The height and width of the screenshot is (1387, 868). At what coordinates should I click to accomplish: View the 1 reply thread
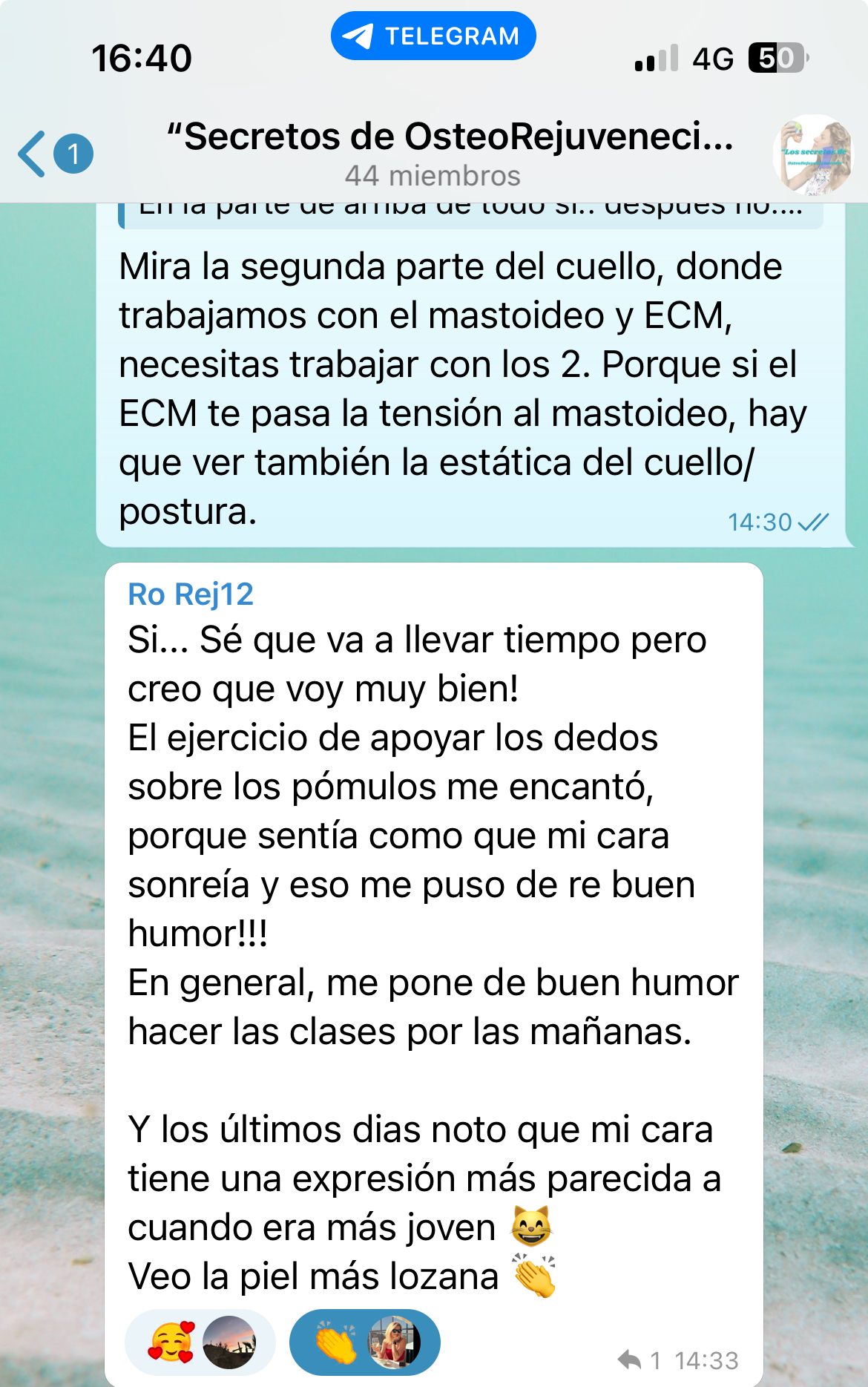click(x=640, y=1360)
